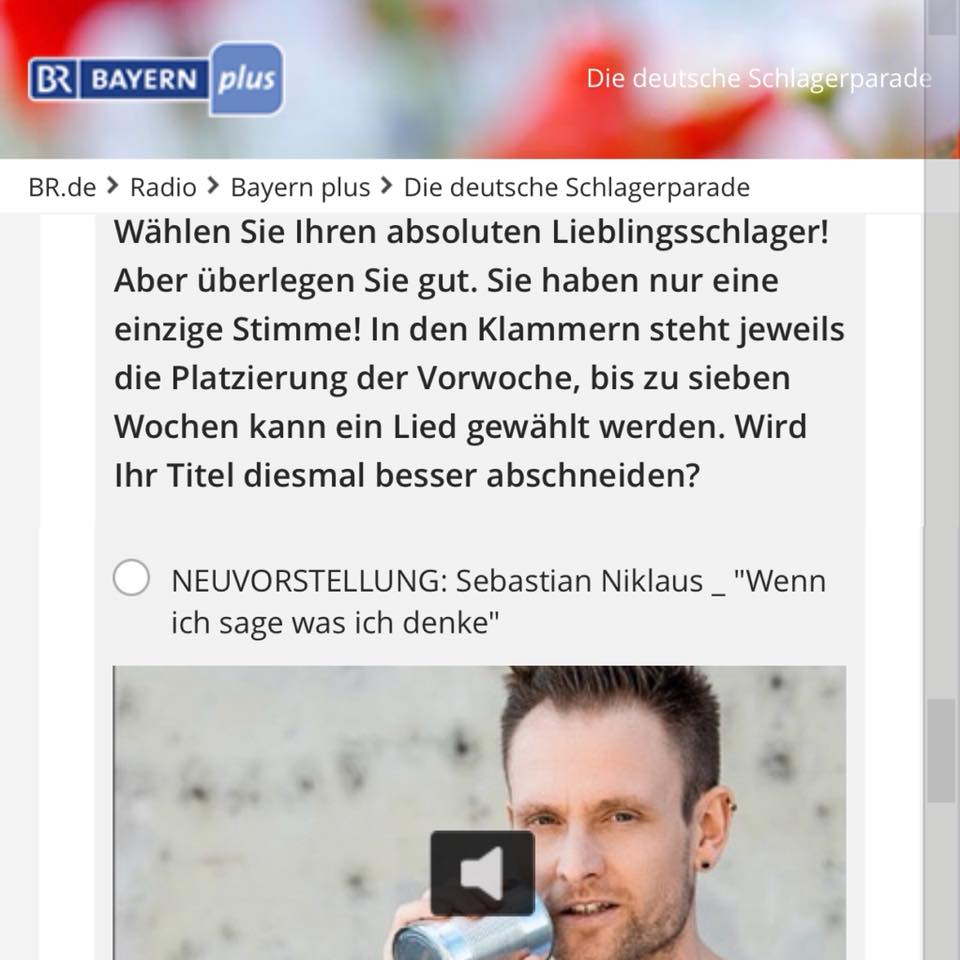The width and height of the screenshot is (960, 960).
Task: Open the BR.de breadcrumb link
Action: tap(62, 187)
